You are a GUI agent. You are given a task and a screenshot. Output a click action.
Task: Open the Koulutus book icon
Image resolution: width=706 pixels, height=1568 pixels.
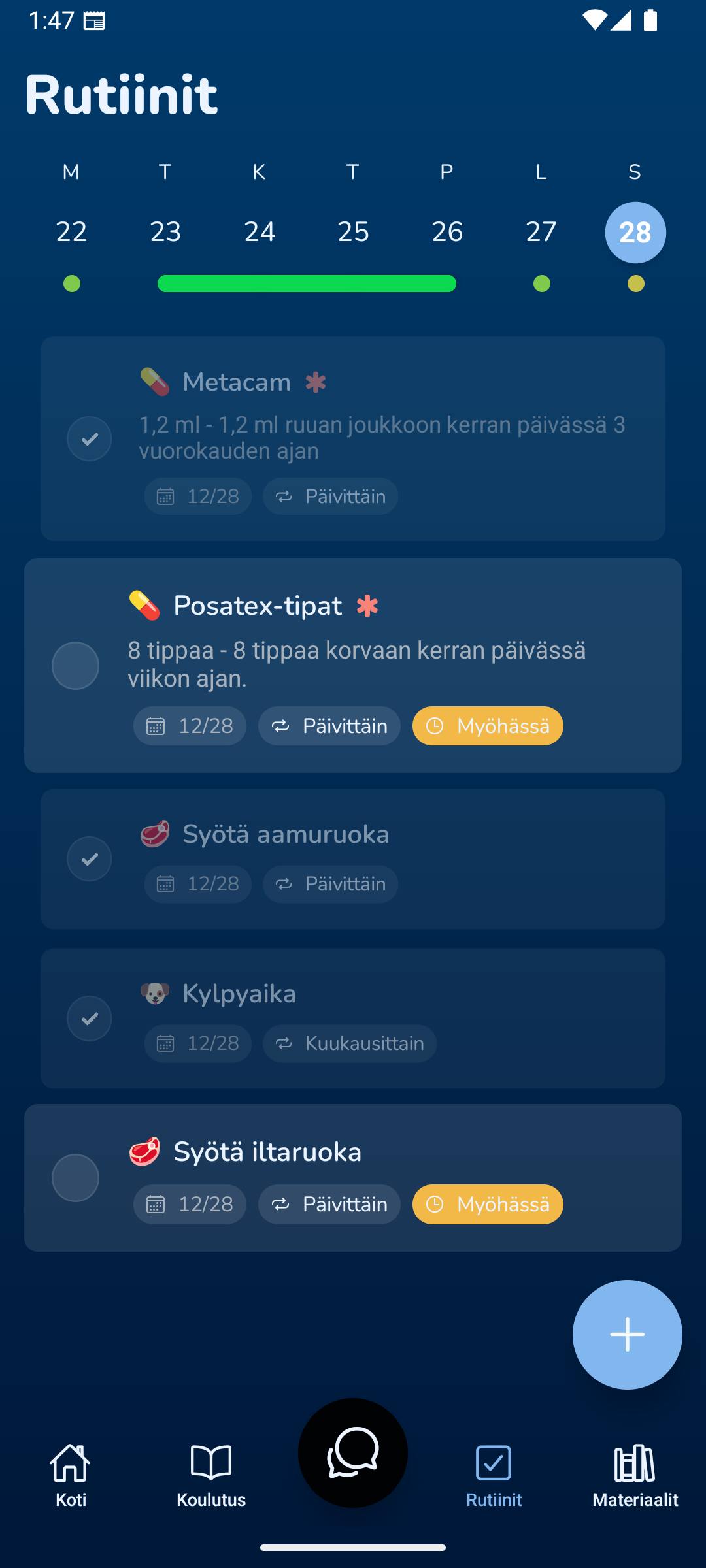click(210, 1463)
